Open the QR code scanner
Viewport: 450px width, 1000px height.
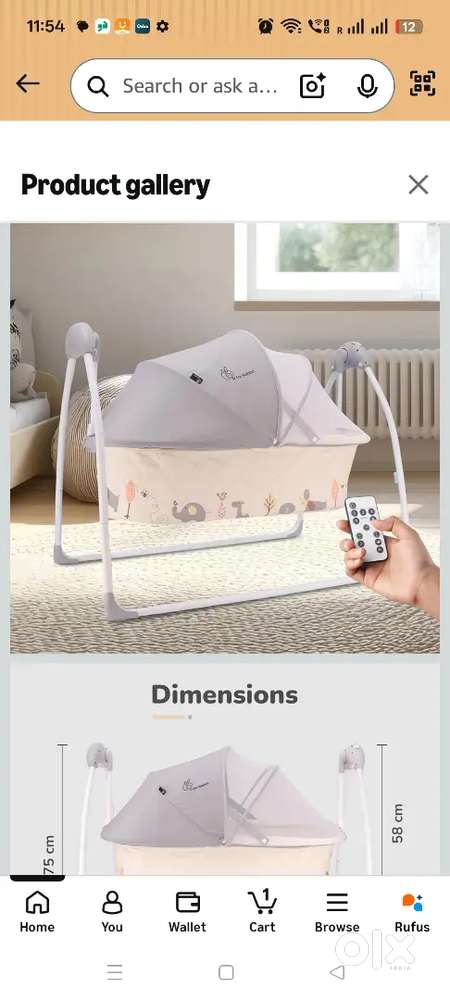(423, 84)
